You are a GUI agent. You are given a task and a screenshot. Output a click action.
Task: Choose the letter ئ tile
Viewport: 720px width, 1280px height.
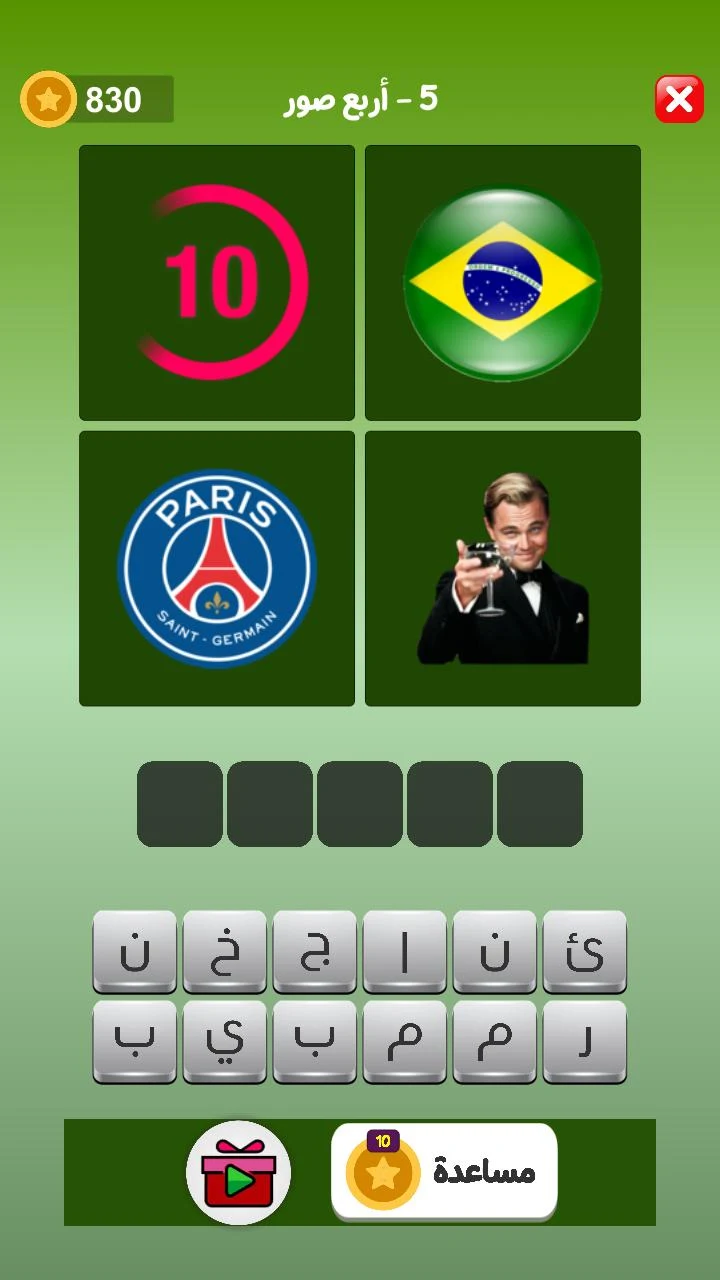point(585,952)
